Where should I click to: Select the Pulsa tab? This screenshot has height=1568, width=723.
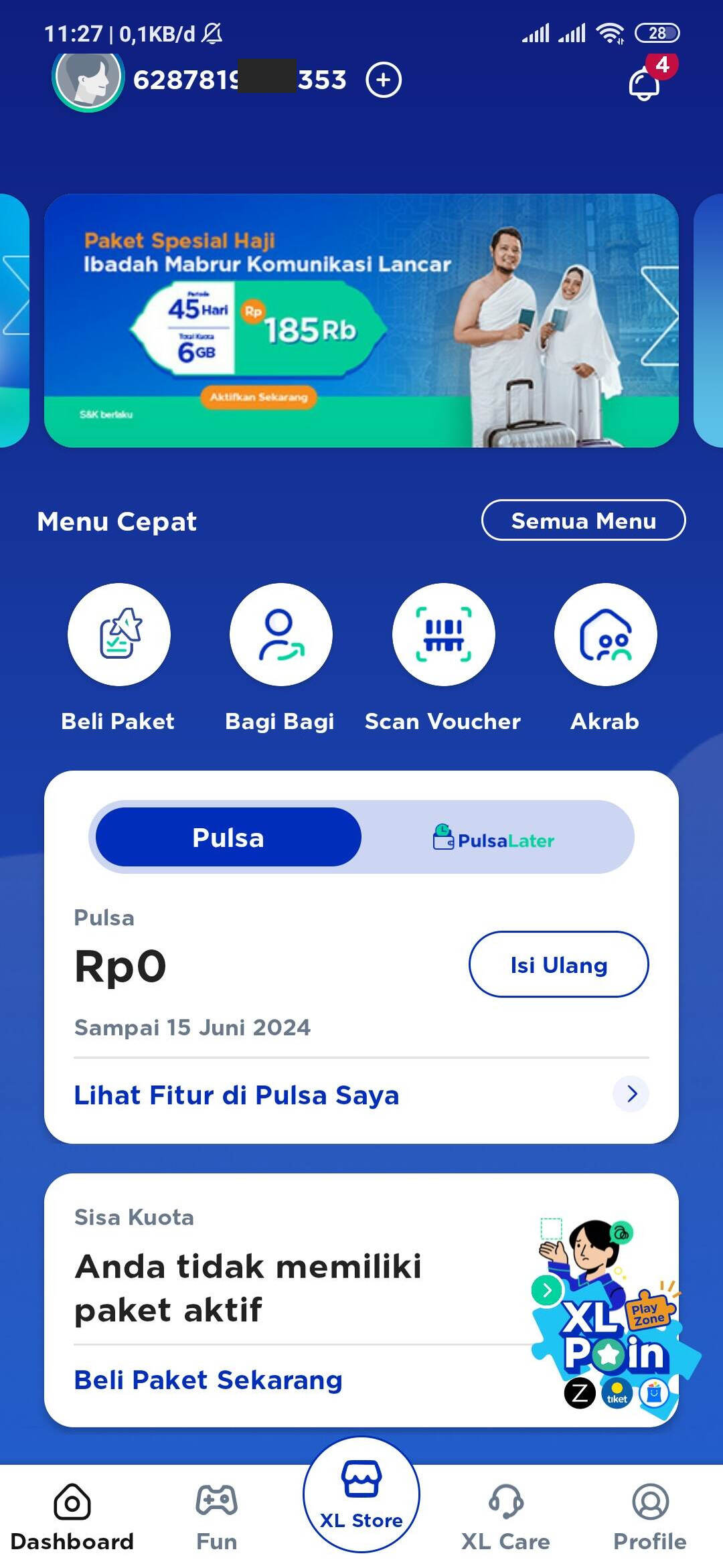228,838
